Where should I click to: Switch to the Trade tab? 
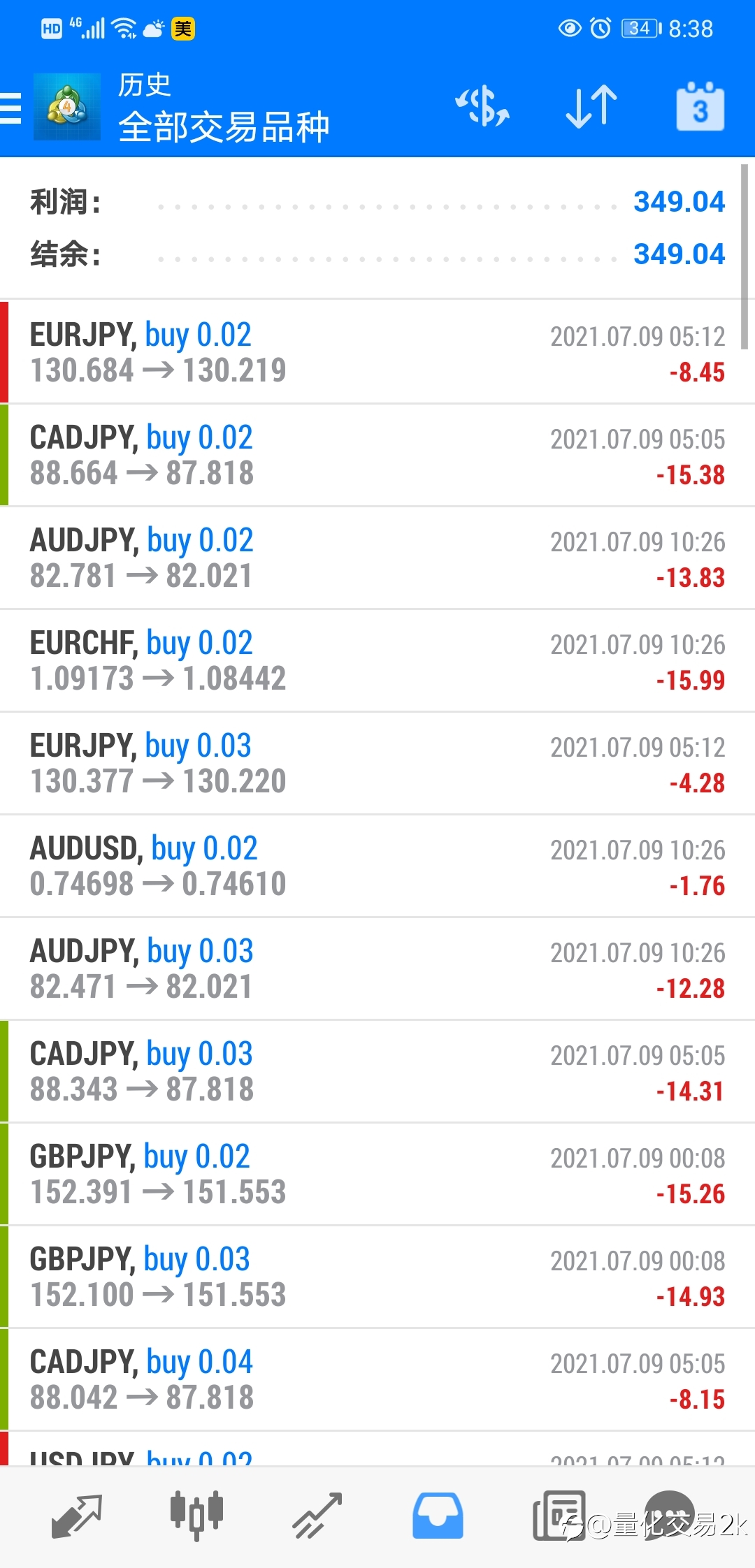317,1516
